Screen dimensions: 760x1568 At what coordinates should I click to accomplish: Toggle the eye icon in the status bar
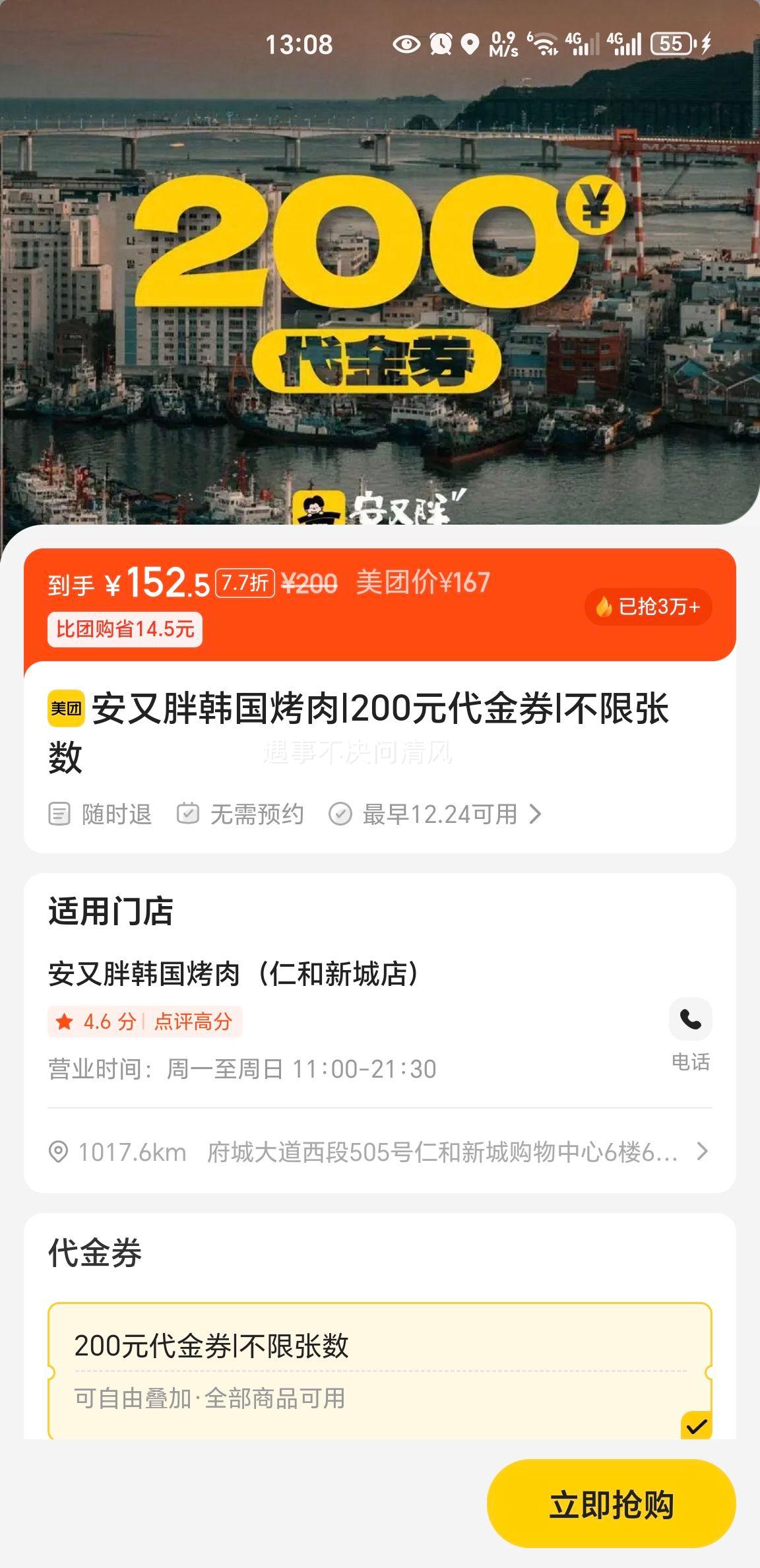tap(405, 44)
